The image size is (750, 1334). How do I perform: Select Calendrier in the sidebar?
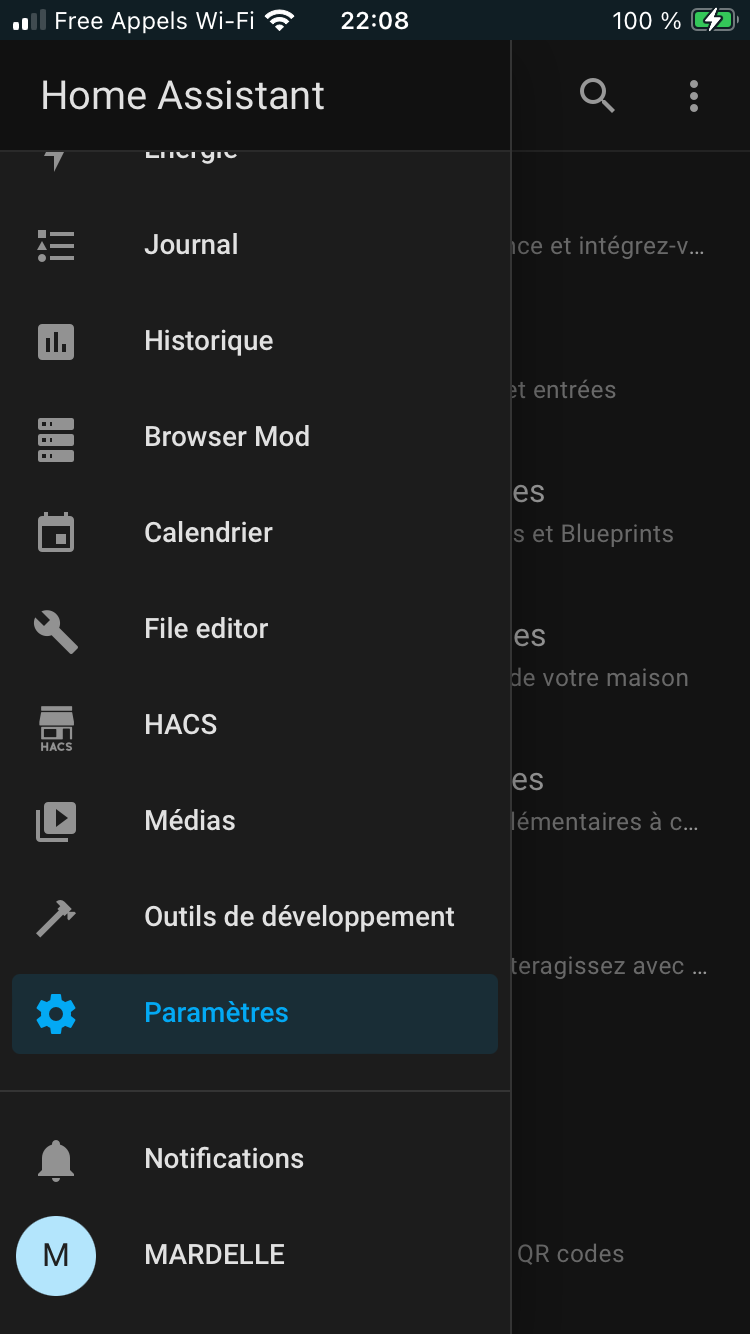208,533
